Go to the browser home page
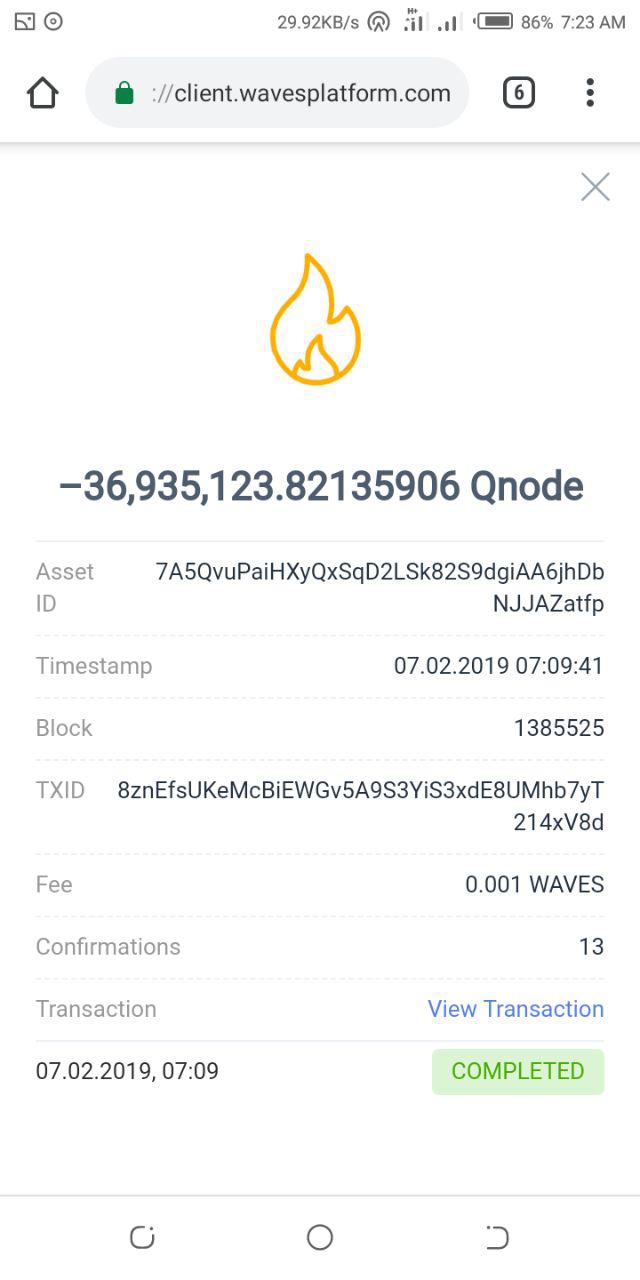The width and height of the screenshot is (640, 1280). click(42, 93)
